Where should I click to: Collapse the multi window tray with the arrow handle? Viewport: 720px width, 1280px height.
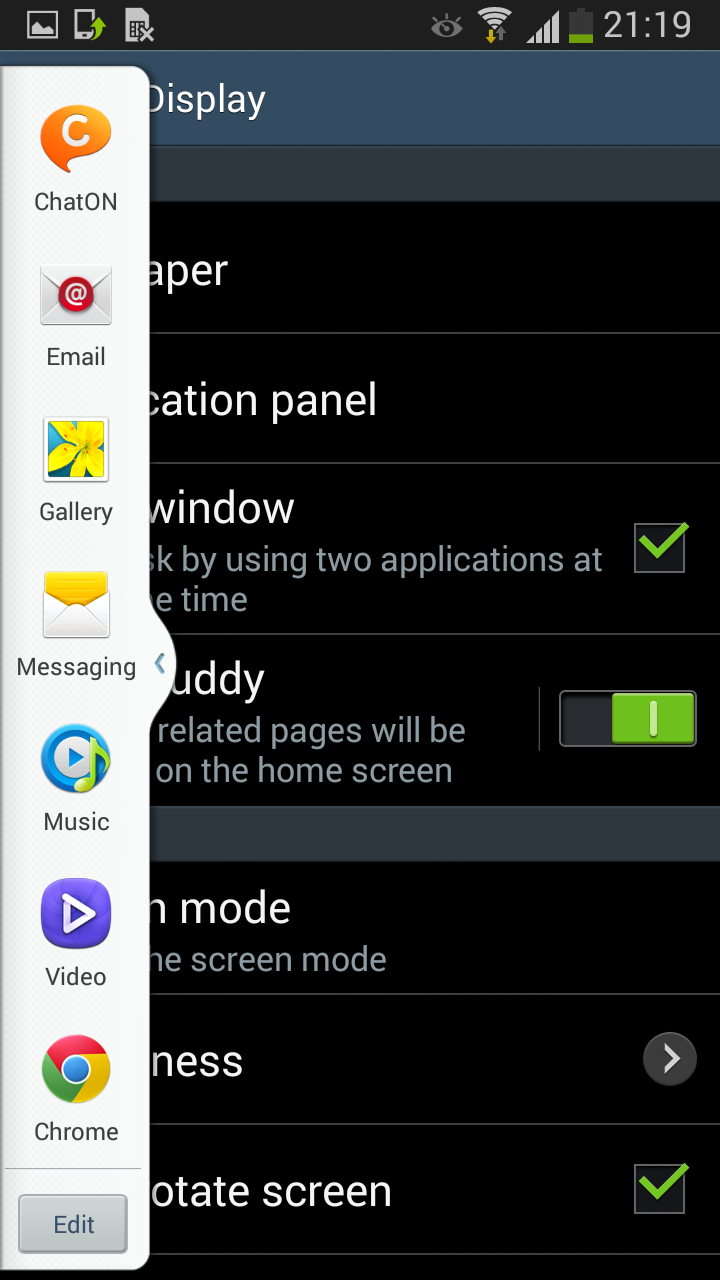click(x=160, y=663)
